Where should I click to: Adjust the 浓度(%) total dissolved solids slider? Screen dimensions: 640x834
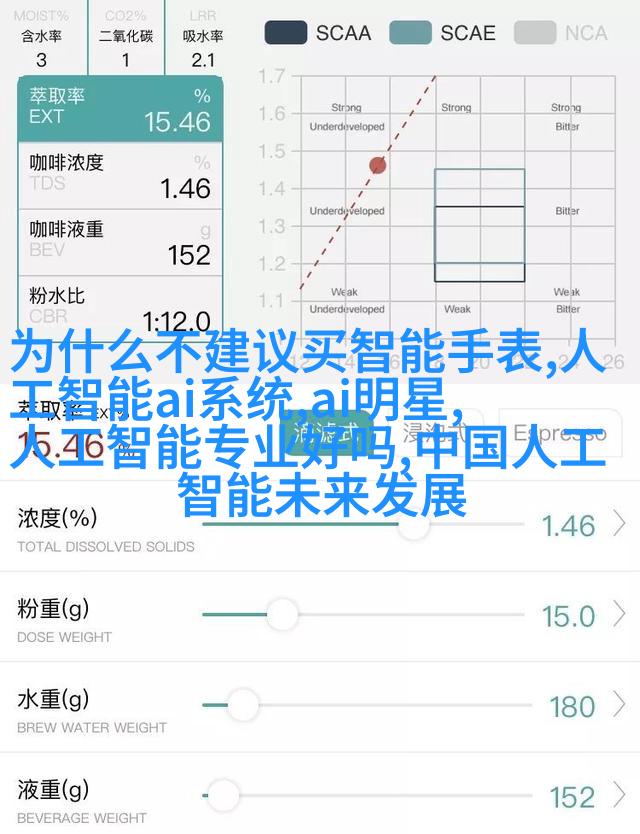click(413, 523)
